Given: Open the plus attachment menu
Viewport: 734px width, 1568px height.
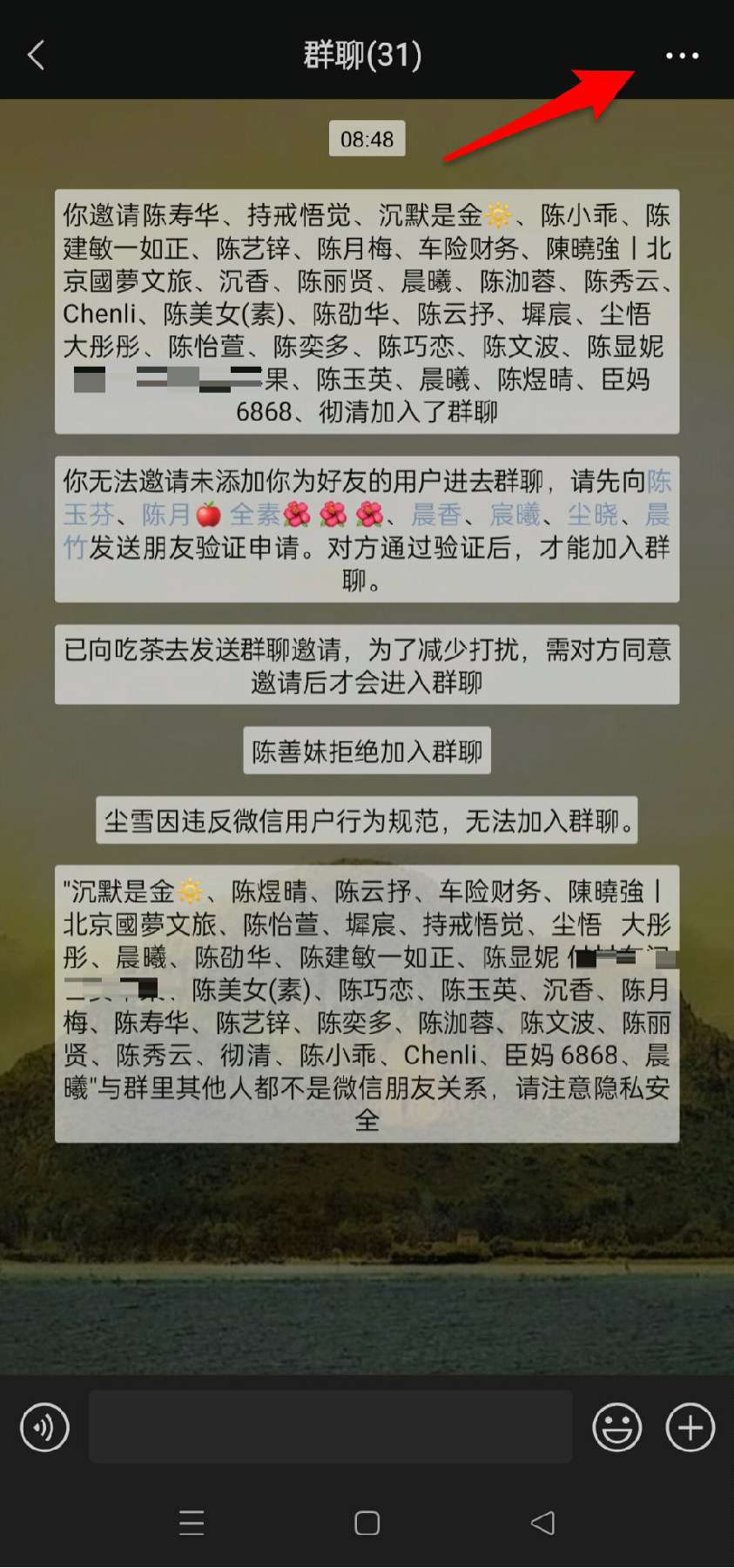Looking at the screenshot, I should [x=690, y=1428].
